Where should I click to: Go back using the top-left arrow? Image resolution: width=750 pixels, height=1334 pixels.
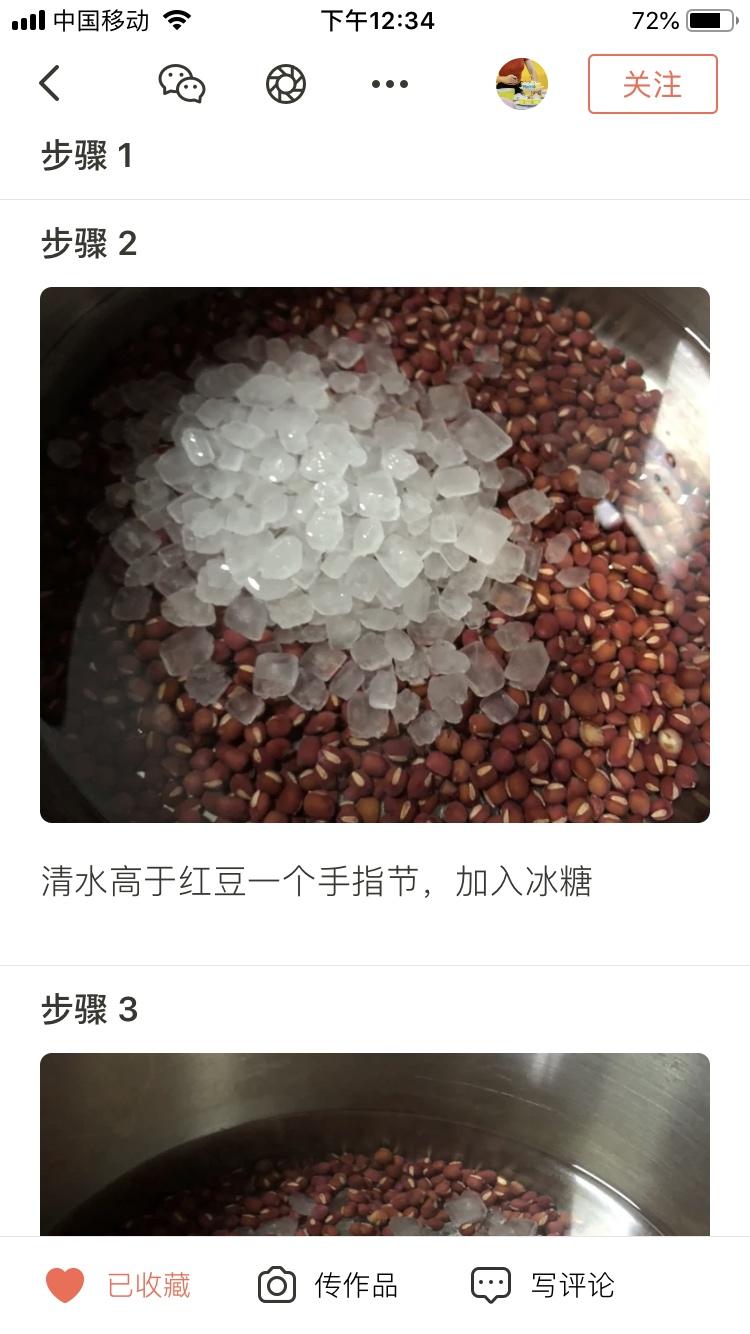(x=50, y=84)
